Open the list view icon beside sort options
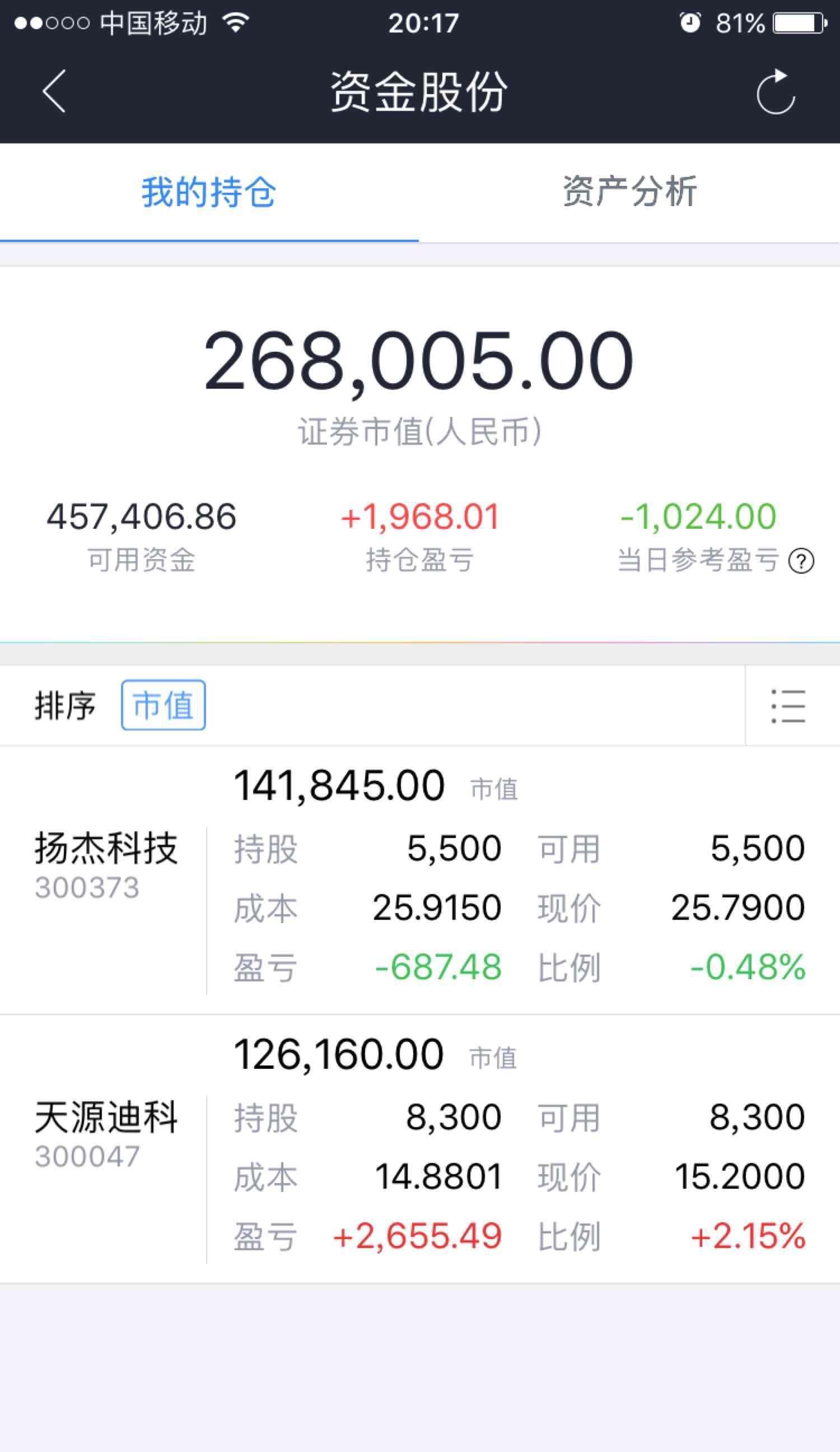This screenshot has height=1452, width=840. pyautogui.click(x=788, y=705)
